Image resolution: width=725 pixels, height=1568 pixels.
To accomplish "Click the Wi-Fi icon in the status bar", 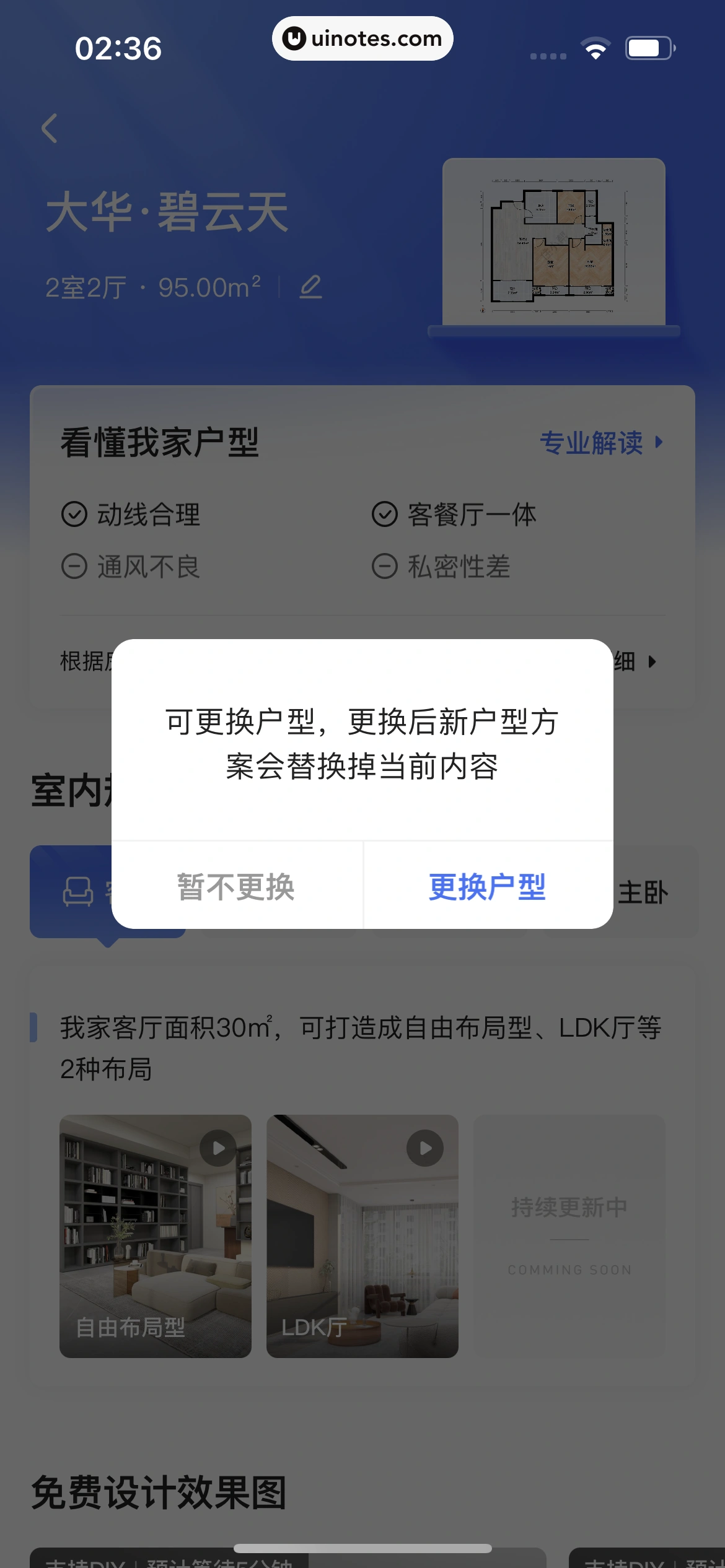I will point(596,46).
